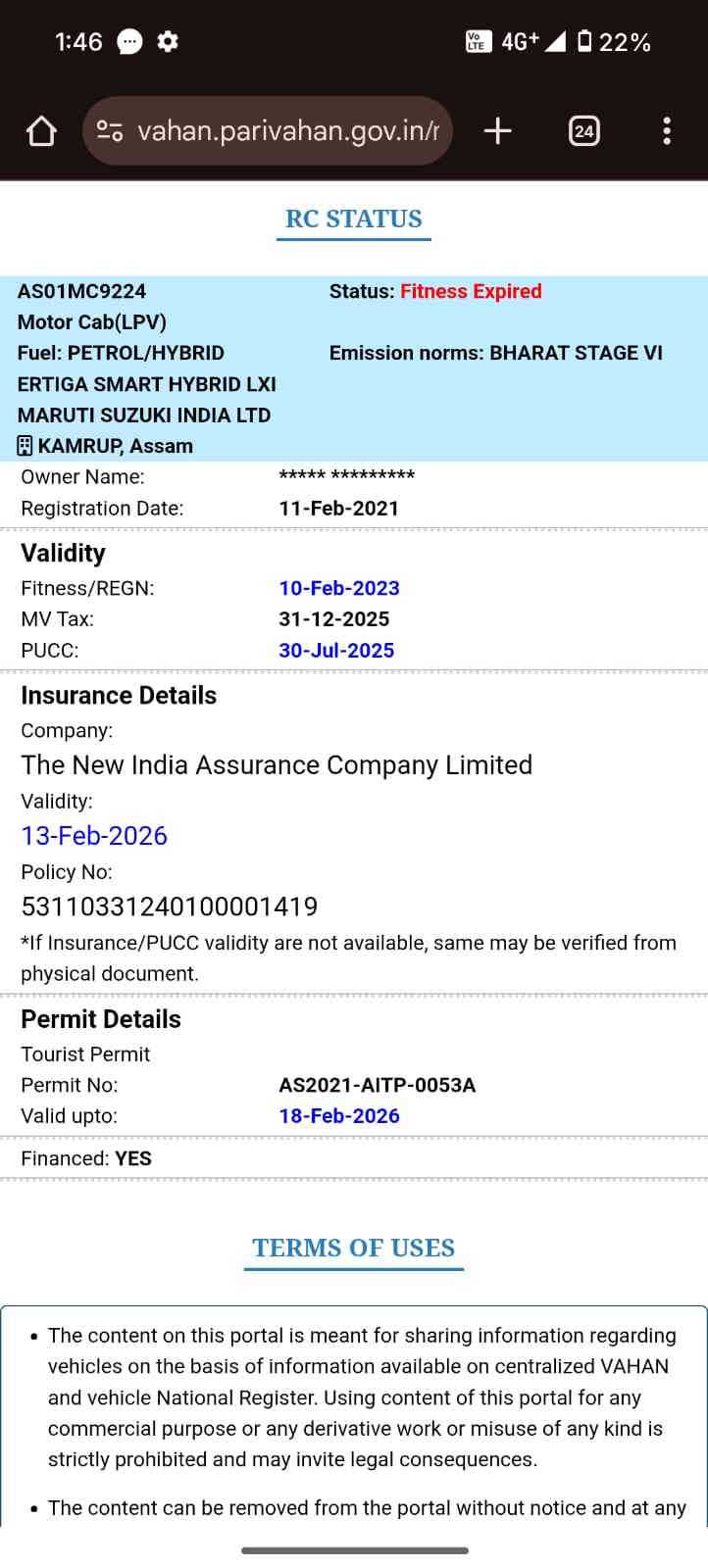Open the tab switcher showing 24 tabs
The height and width of the screenshot is (1568, 708).
click(x=583, y=131)
